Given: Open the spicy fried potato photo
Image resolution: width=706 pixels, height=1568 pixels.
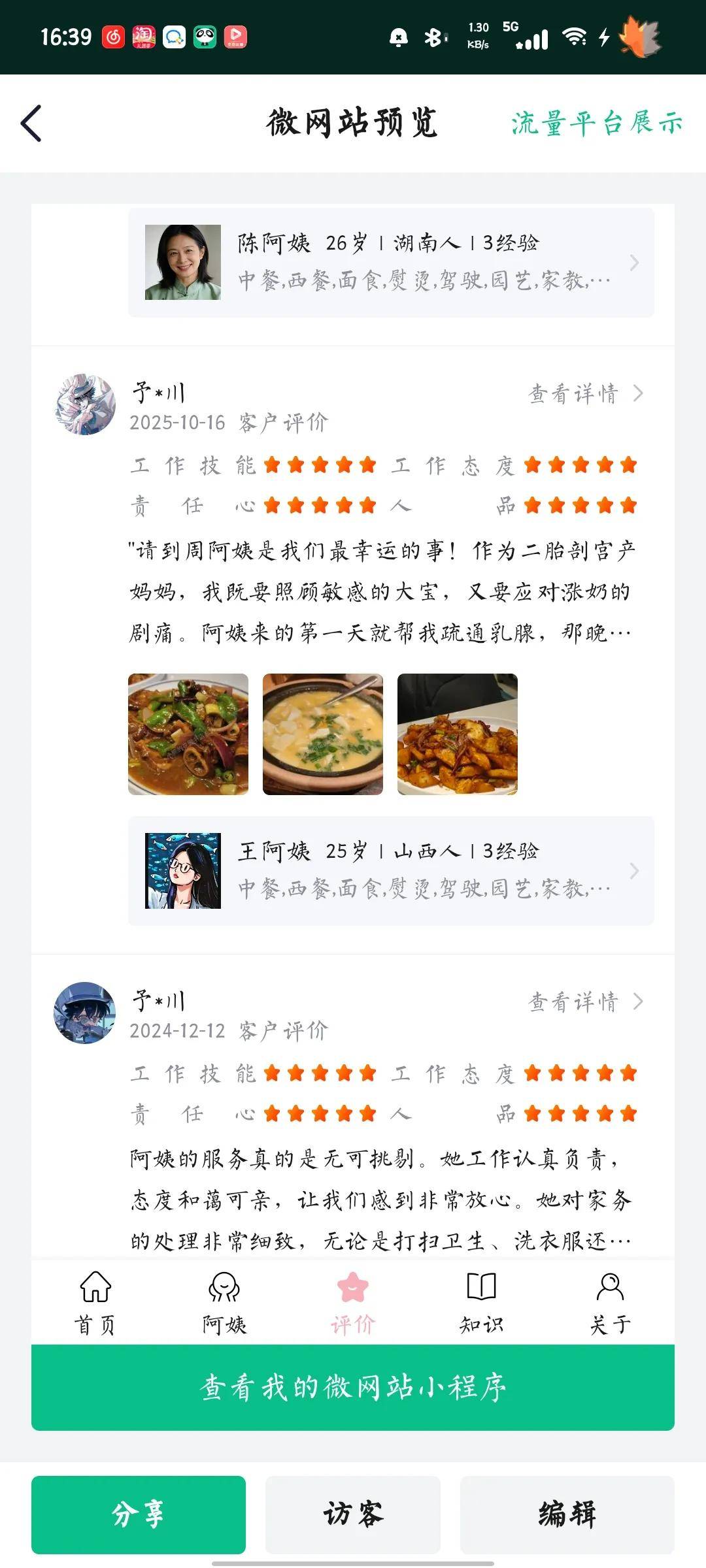Looking at the screenshot, I should [x=458, y=734].
